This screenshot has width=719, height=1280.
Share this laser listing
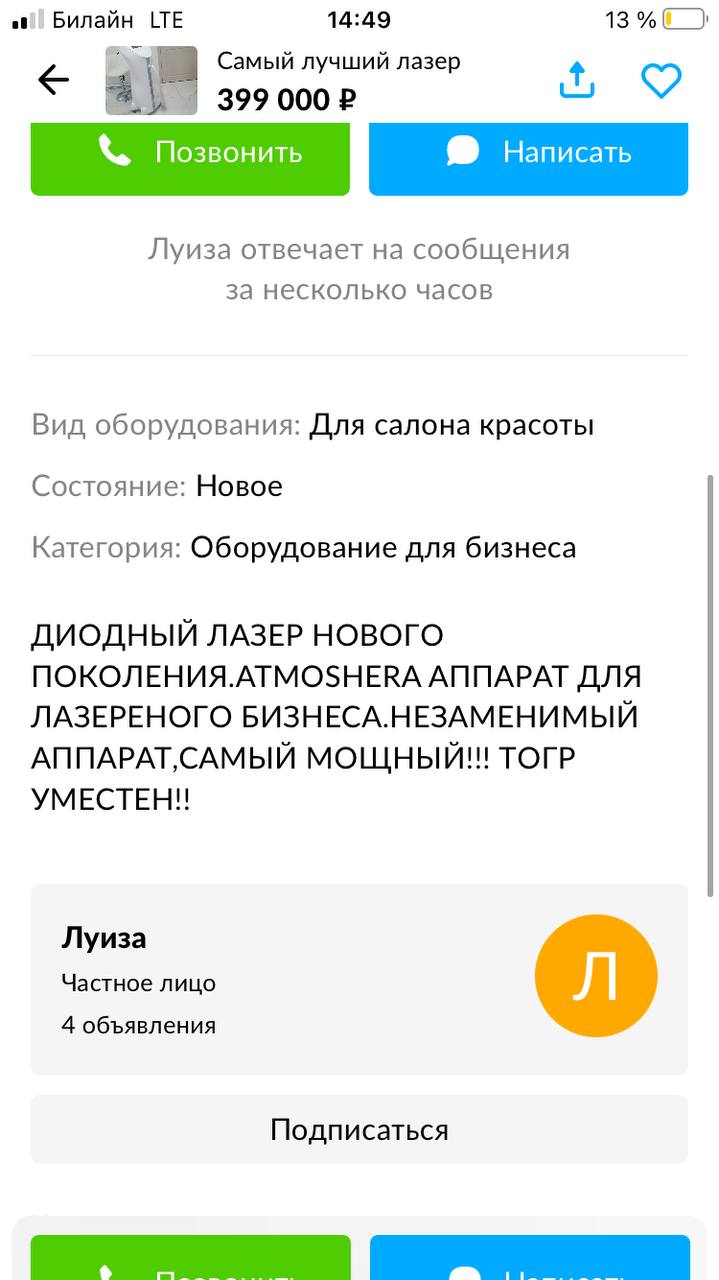[577, 80]
